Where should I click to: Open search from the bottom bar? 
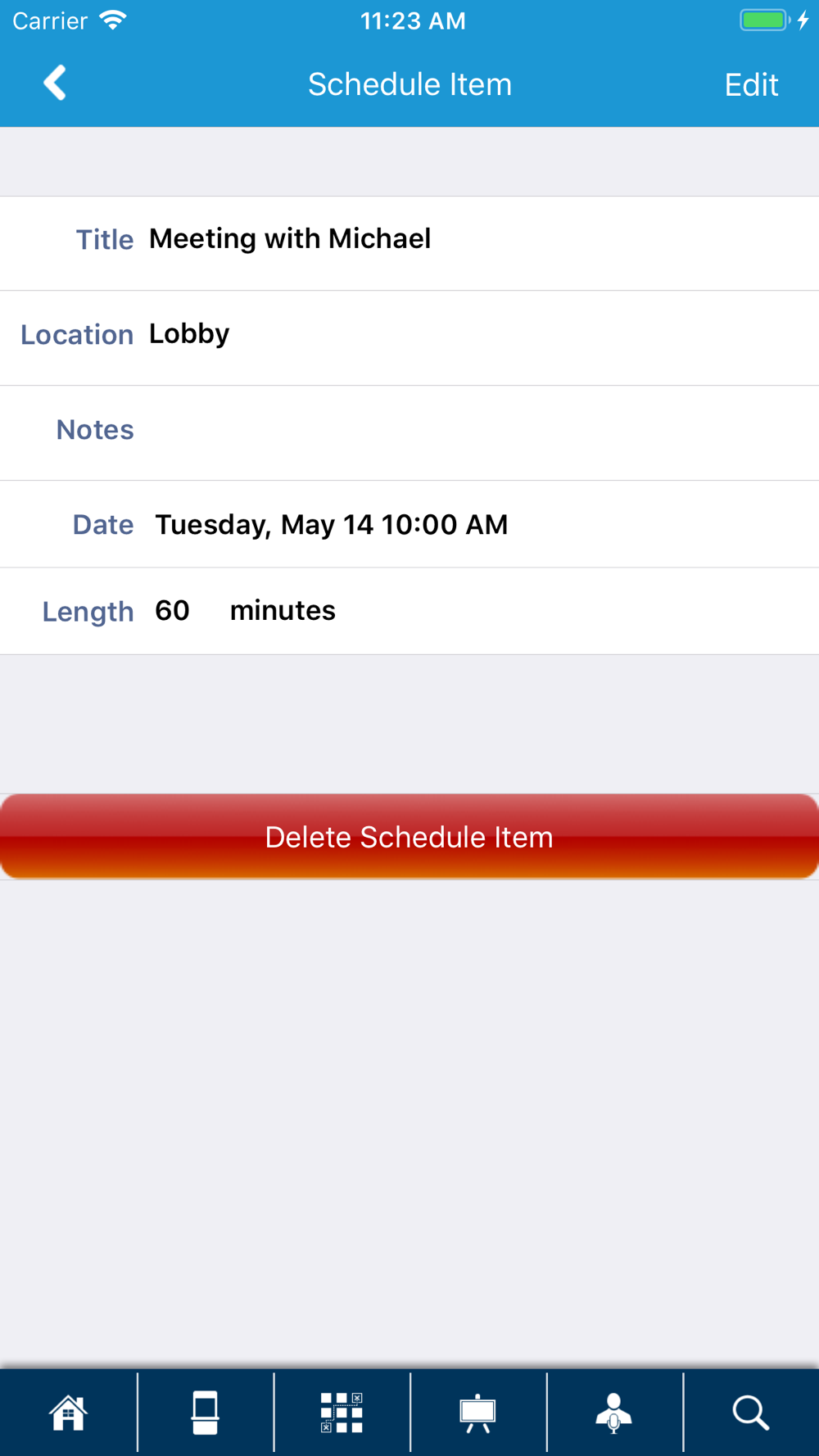coord(750,1413)
